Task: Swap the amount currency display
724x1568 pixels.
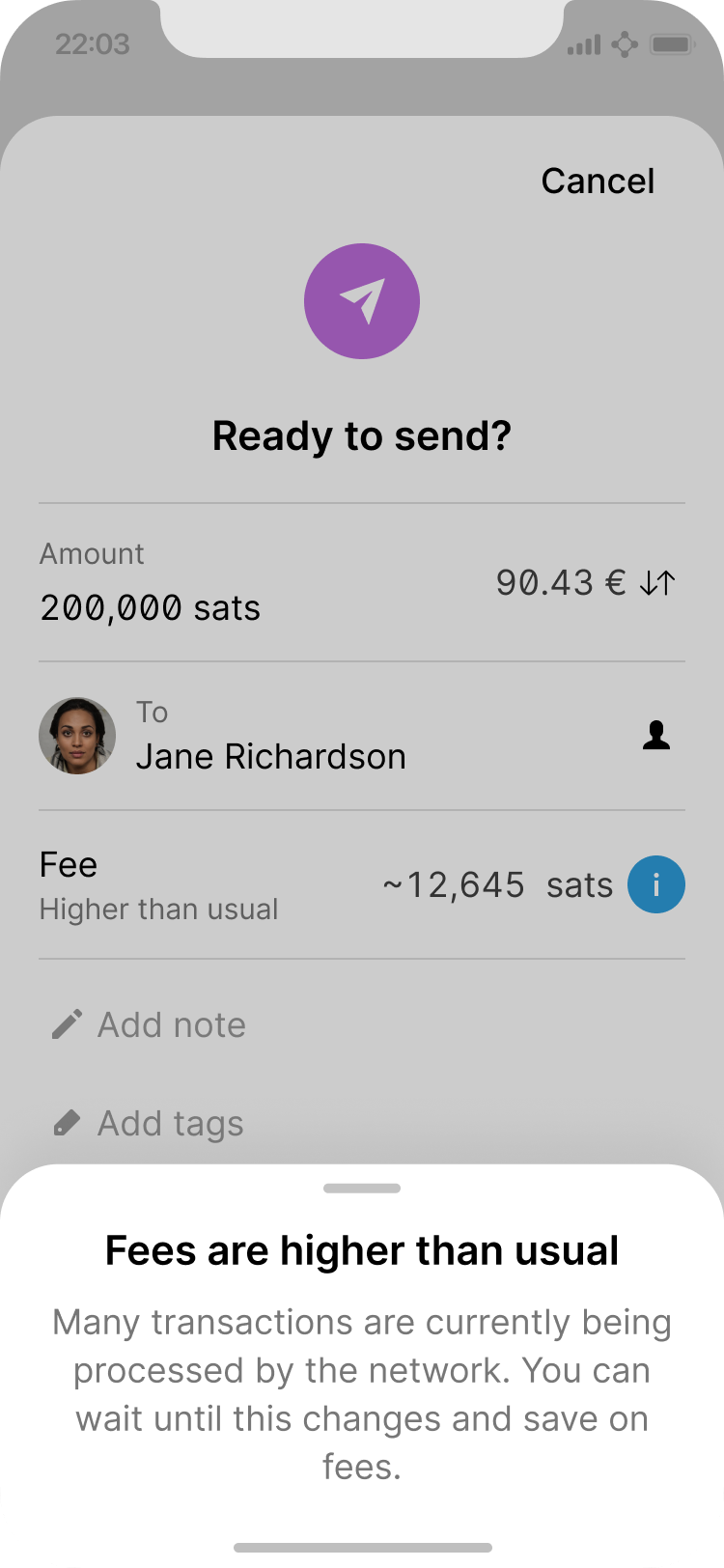Action: coord(657,582)
